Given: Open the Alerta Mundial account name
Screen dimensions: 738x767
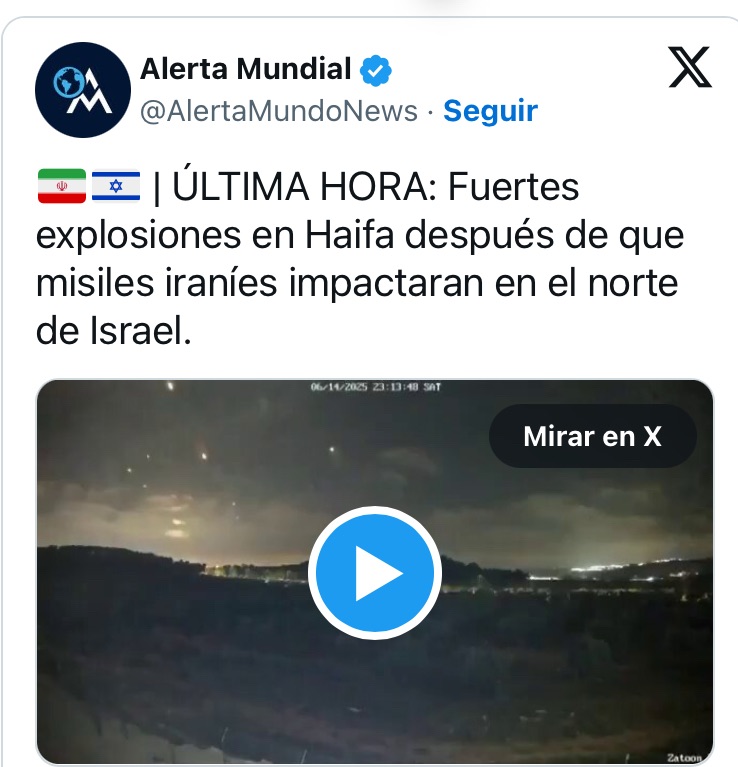Looking at the screenshot, I should [245, 70].
